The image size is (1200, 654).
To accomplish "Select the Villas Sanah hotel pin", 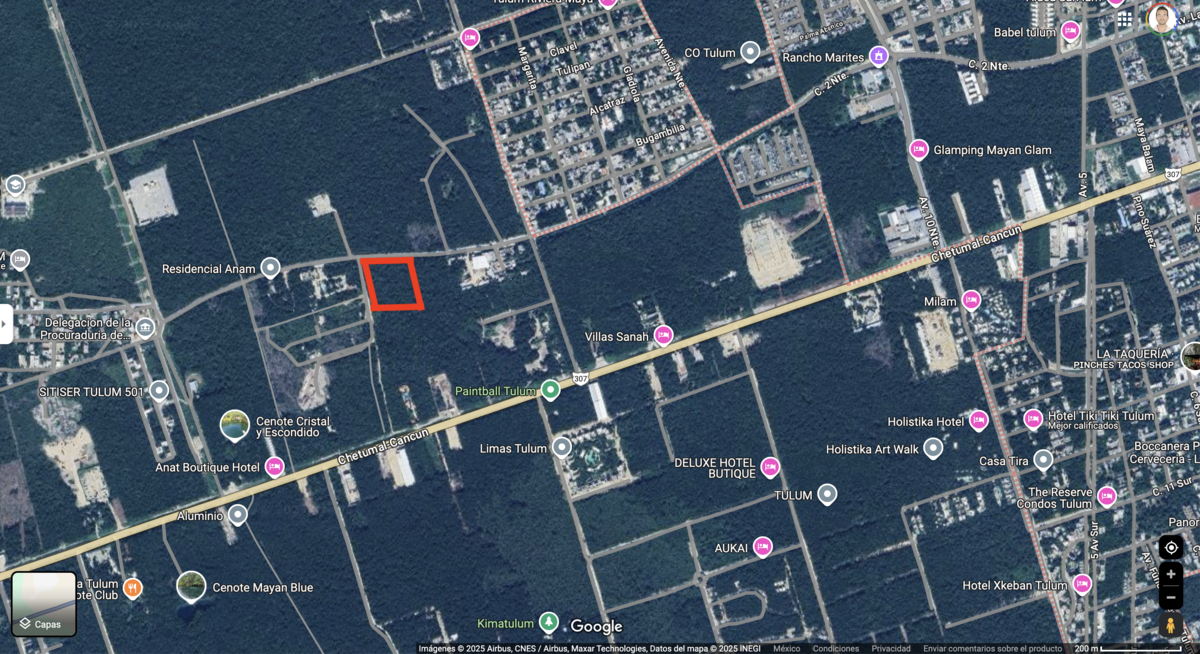I will pos(663,336).
